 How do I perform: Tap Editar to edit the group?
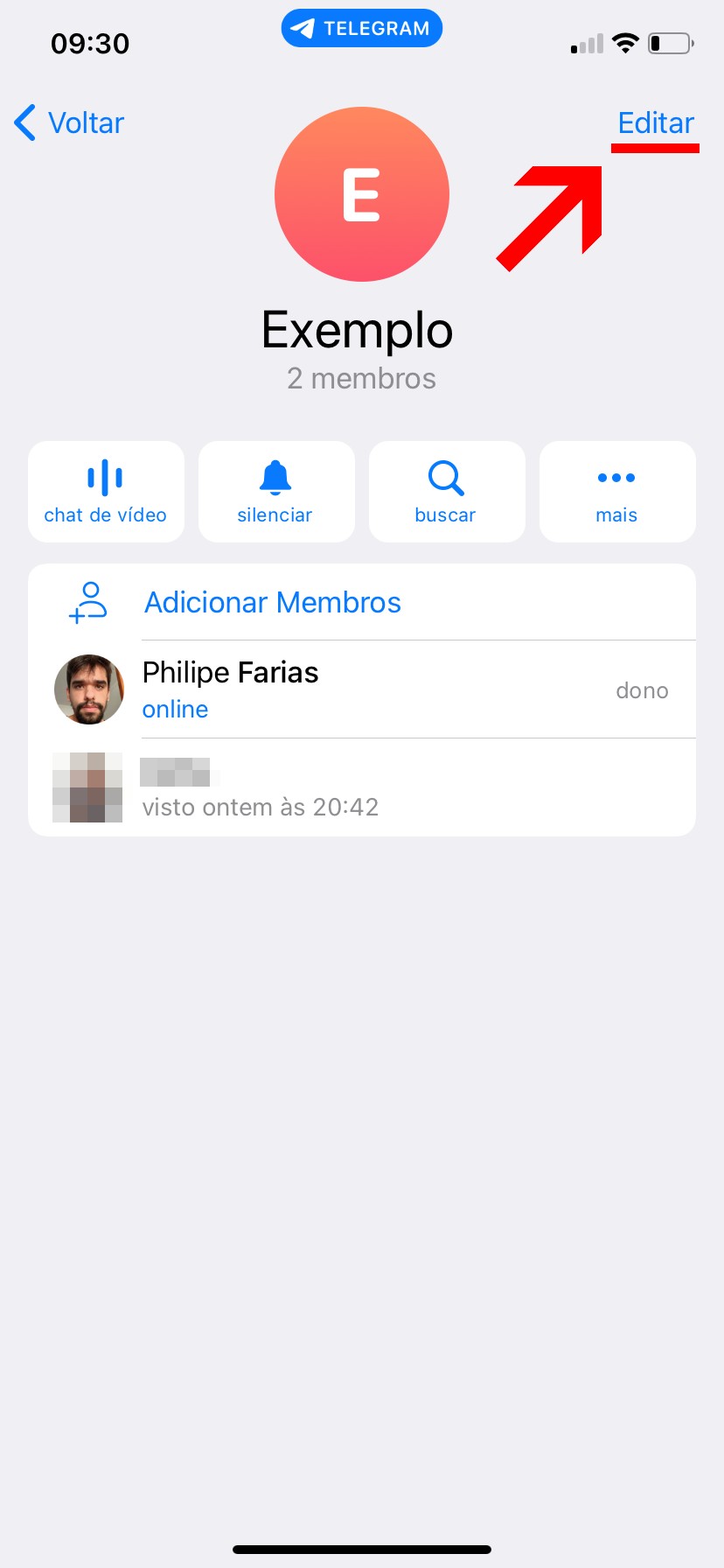[x=656, y=122]
